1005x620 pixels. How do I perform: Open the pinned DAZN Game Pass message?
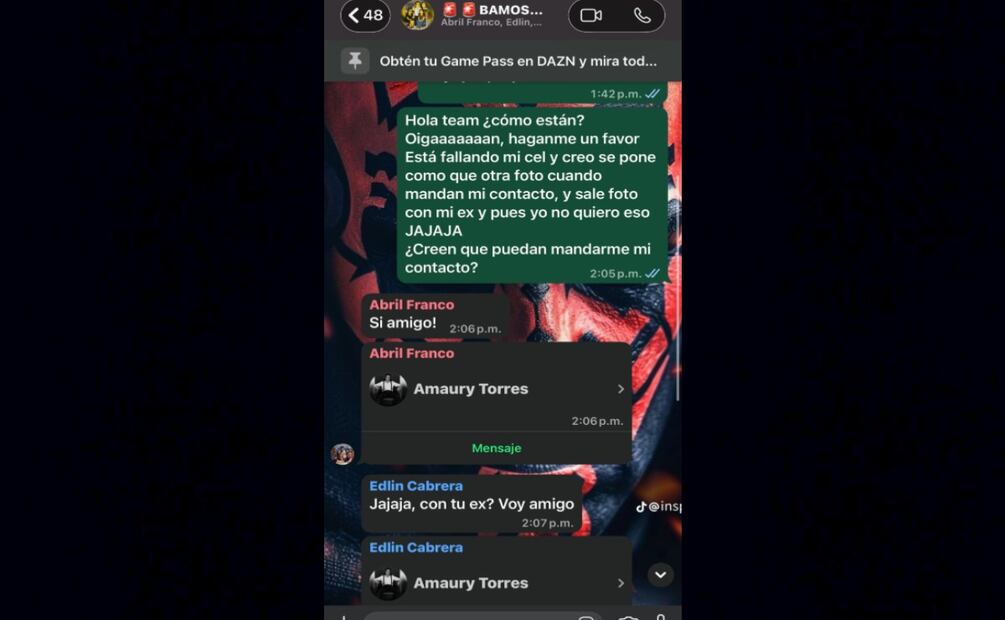(x=517, y=61)
